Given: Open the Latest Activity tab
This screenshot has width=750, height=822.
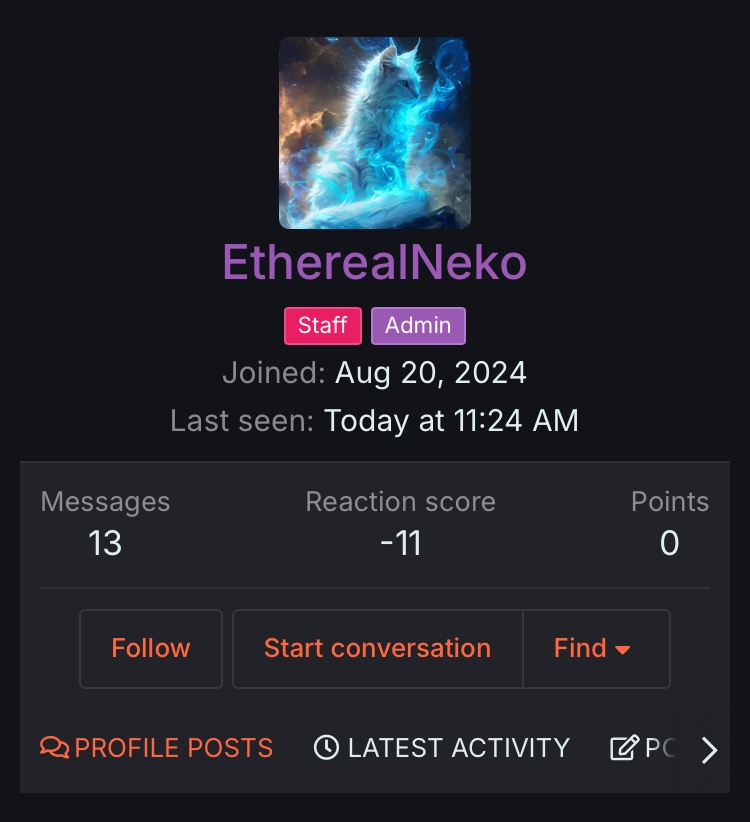Looking at the screenshot, I should click(442, 748).
